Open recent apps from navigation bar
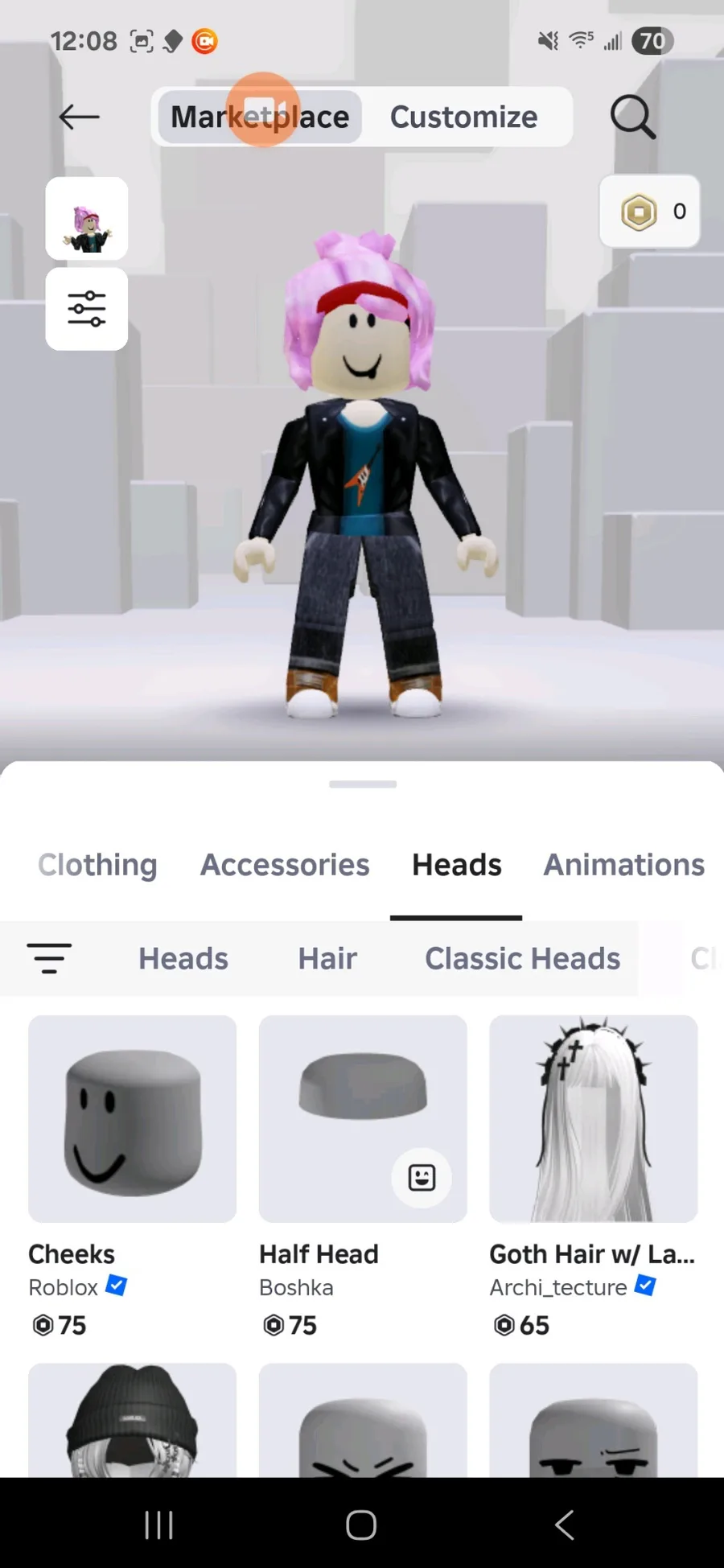 tap(158, 1524)
